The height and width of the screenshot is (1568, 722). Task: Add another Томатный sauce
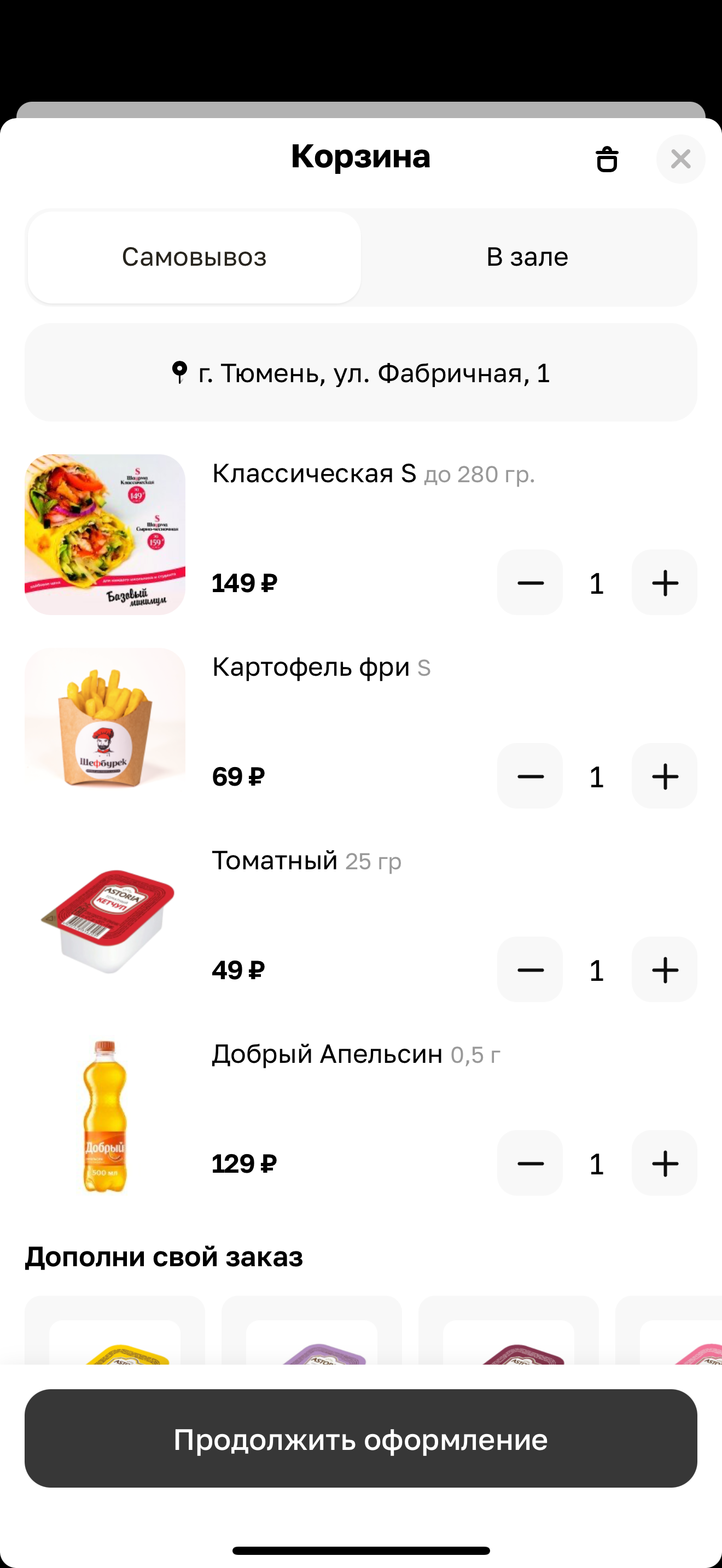664,970
